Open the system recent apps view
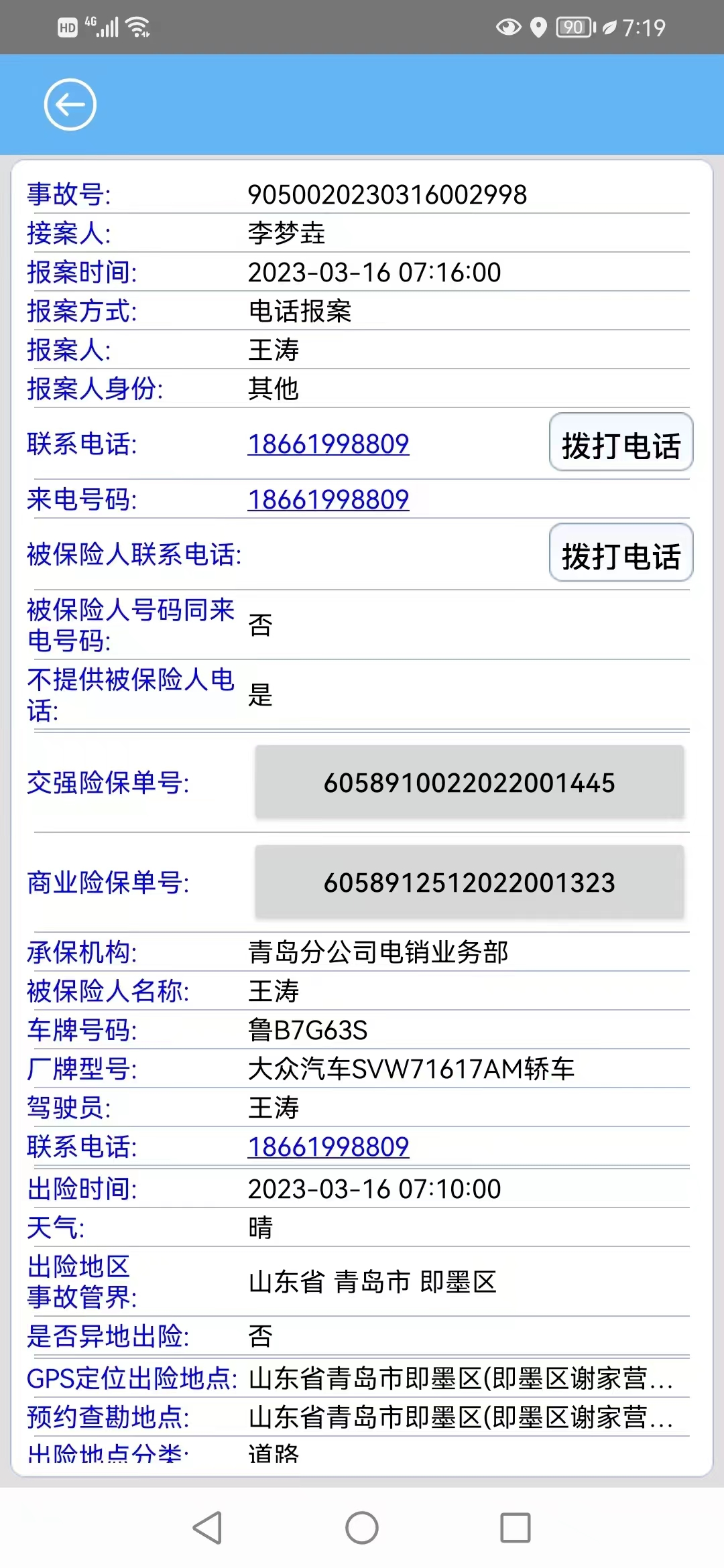Viewport: 724px width, 1568px height. (x=515, y=1528)
